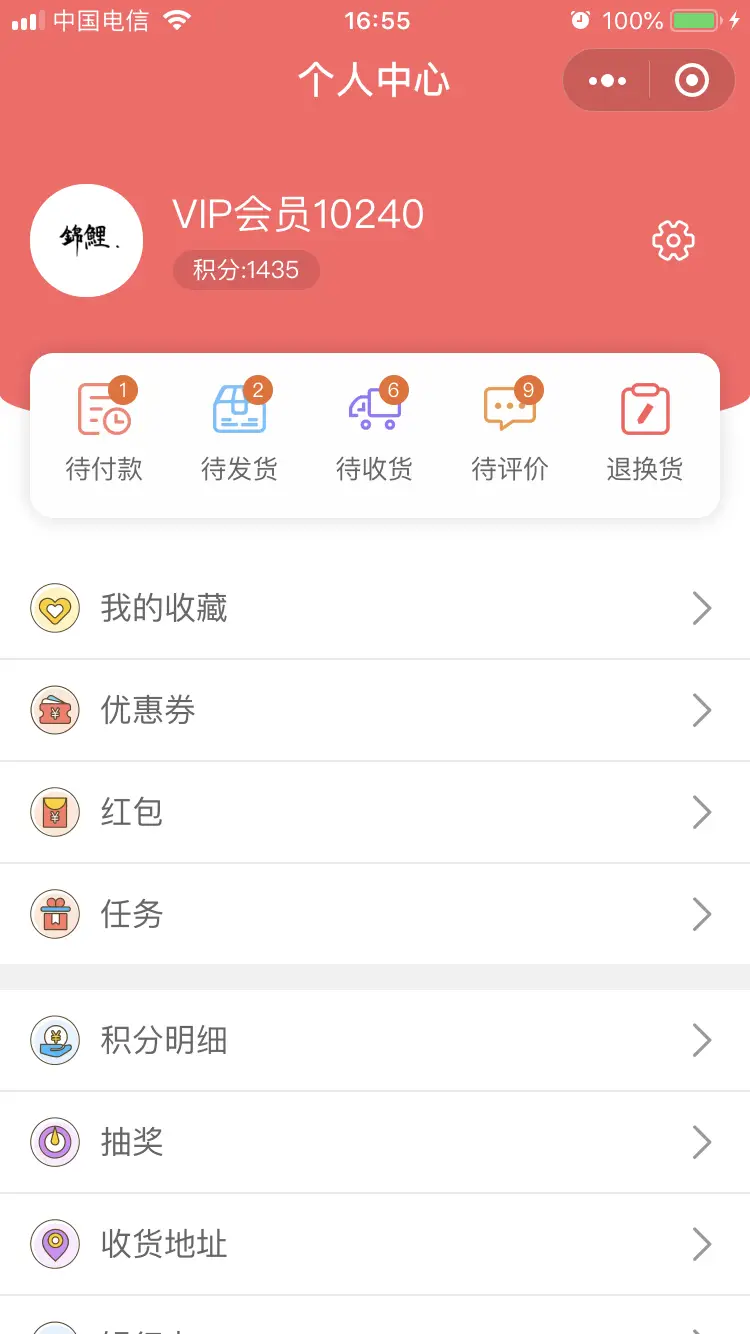Image resolution: width=750 pixels, height=1334 pixels.
Task: Open 我的收藏 favorites
Action: coord(375,608)
